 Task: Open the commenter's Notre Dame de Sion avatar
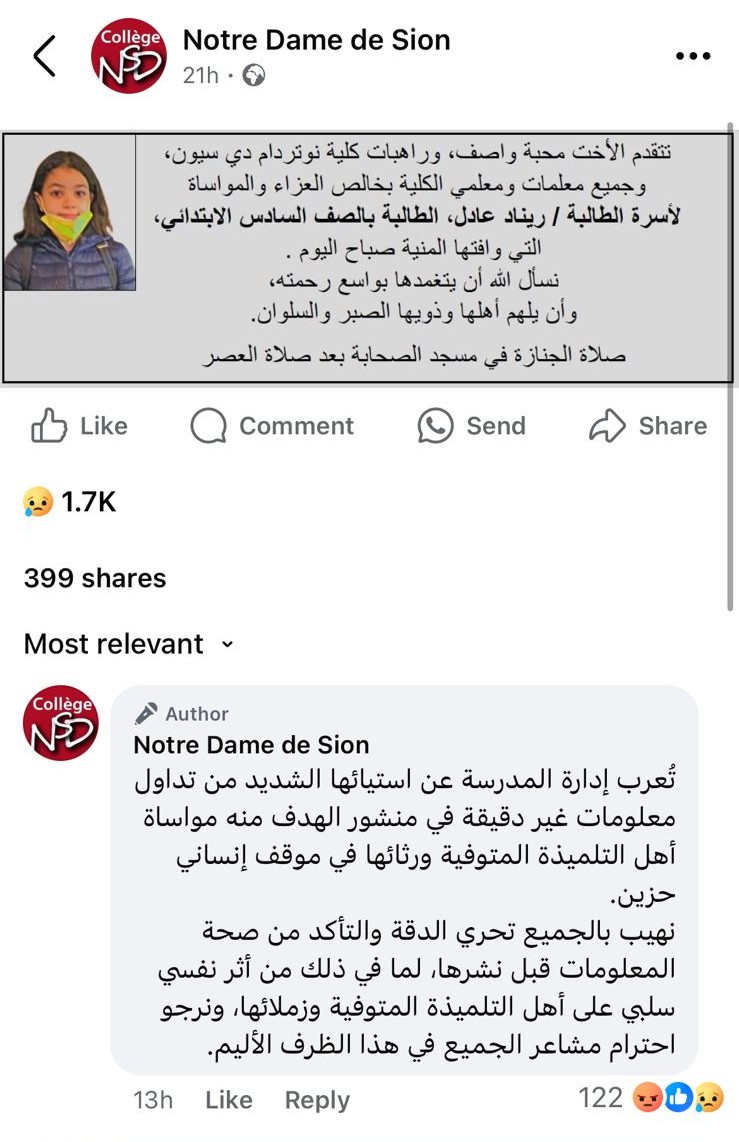click(x=60, y=723)
